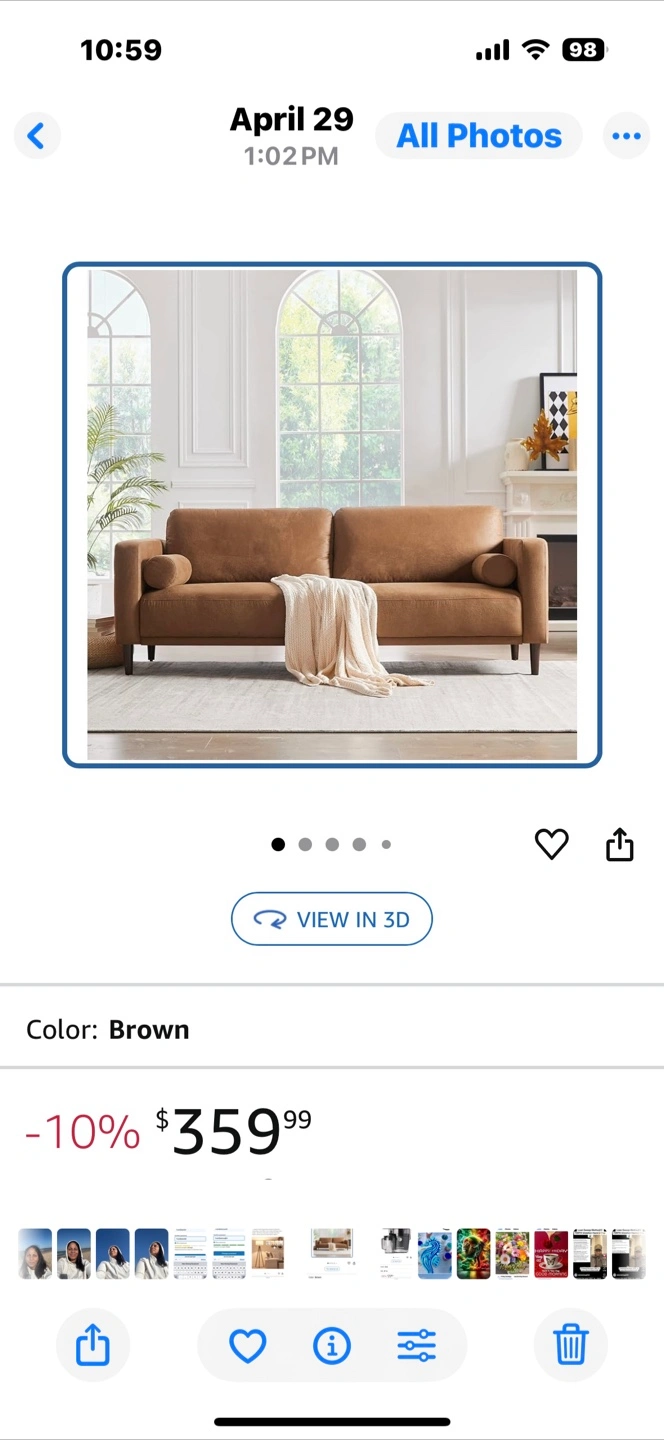The width and height of the screenshot is (664, 1440).
Task: Open the three-dot more options menu
Action: click(626, 135)
